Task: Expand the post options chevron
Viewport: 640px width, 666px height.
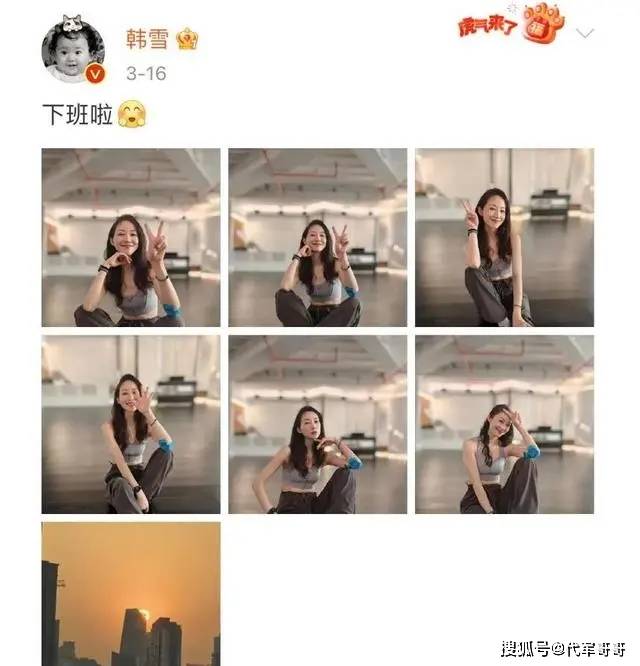Action: (x=585, y=33)
